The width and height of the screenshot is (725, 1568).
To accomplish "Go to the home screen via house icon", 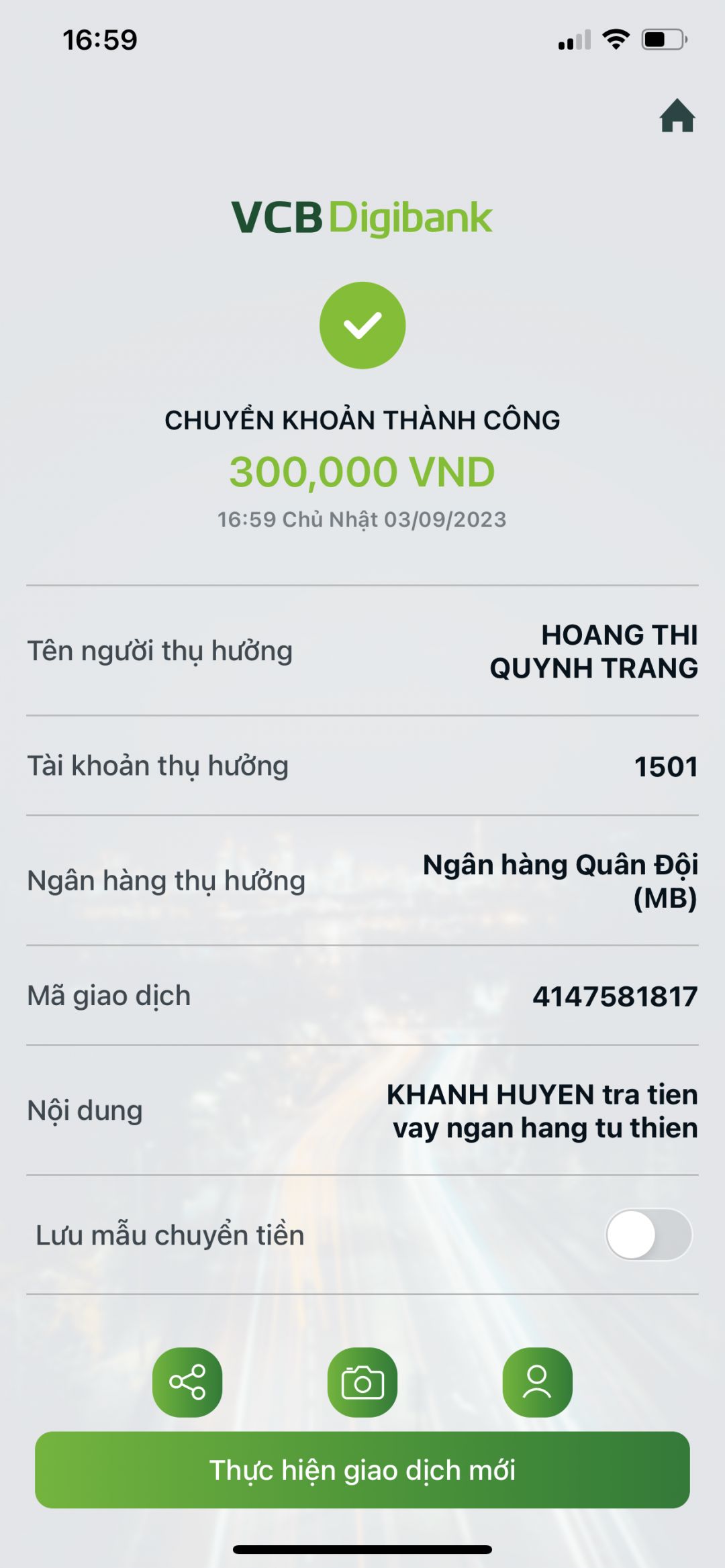I will pyautogui.click(x=677, y=116).
